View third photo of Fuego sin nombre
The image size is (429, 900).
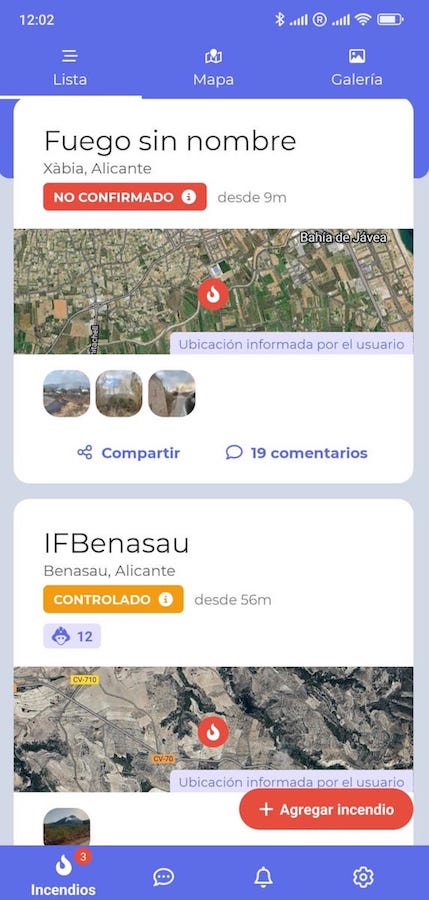(x=172, y=393)
